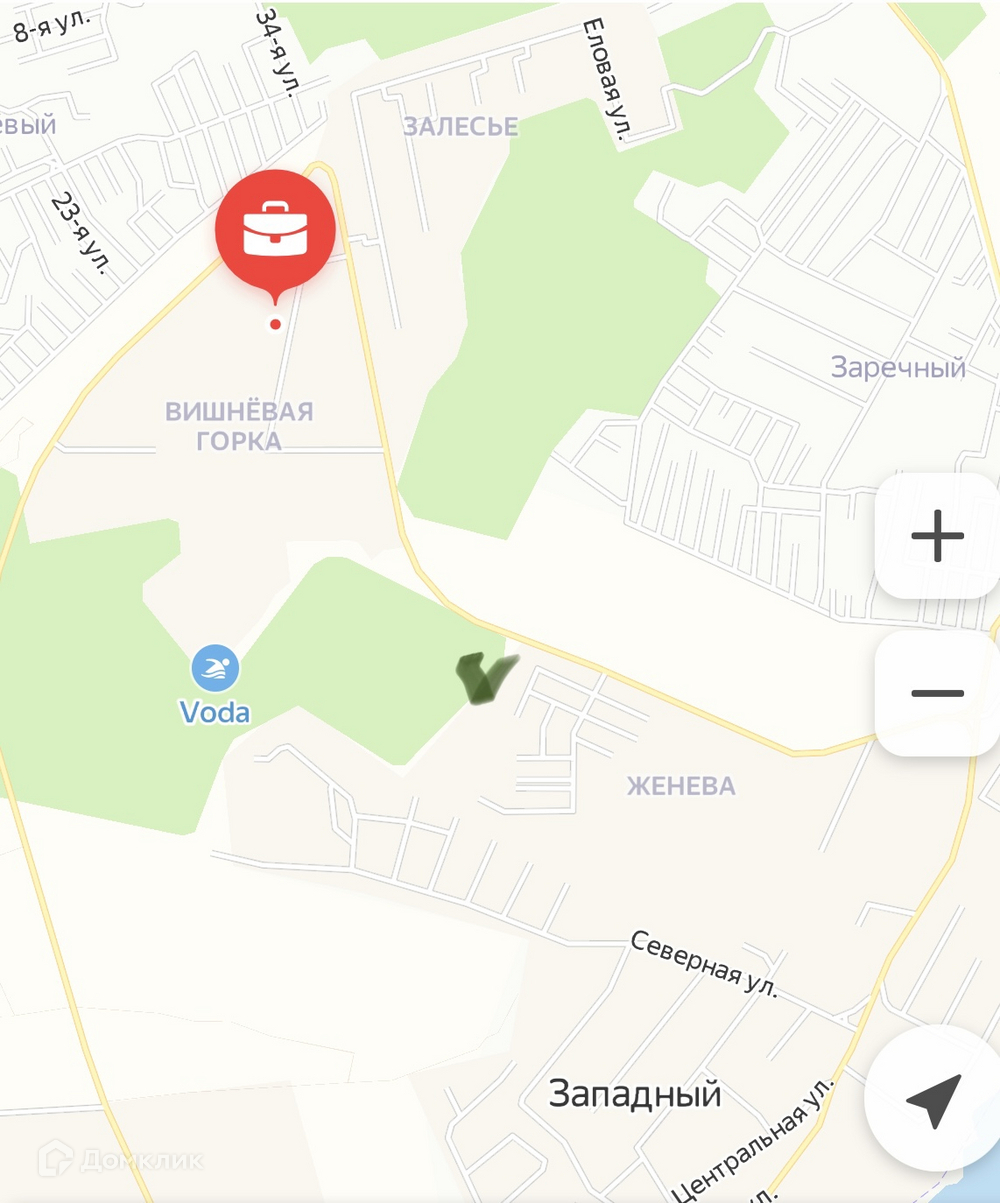The image size is (1000, 1203).
Task: Zoom out with the minus button
Action: click(938, 692)
